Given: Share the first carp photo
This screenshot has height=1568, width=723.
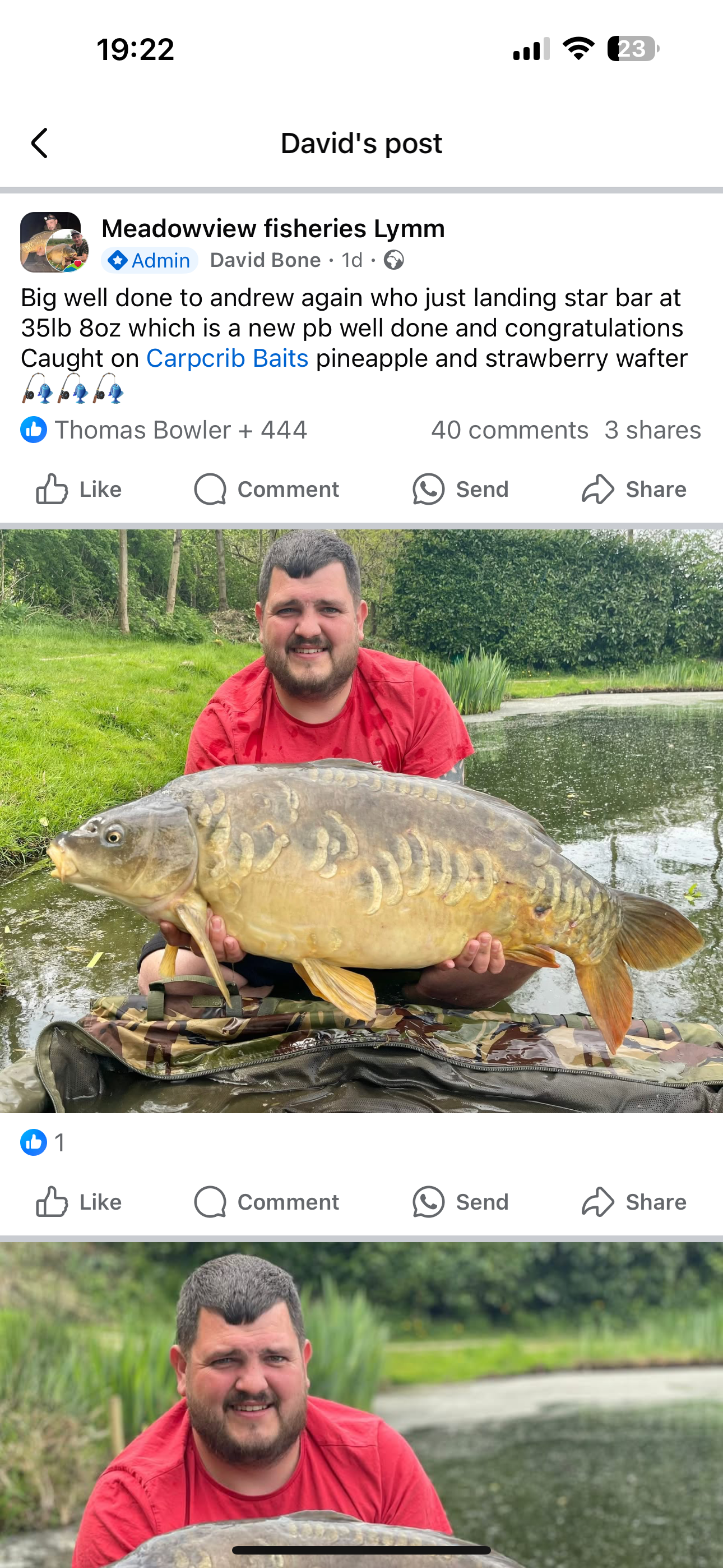Looking at the screenshot, I should pyautogui.click(x=634, y=1202).
